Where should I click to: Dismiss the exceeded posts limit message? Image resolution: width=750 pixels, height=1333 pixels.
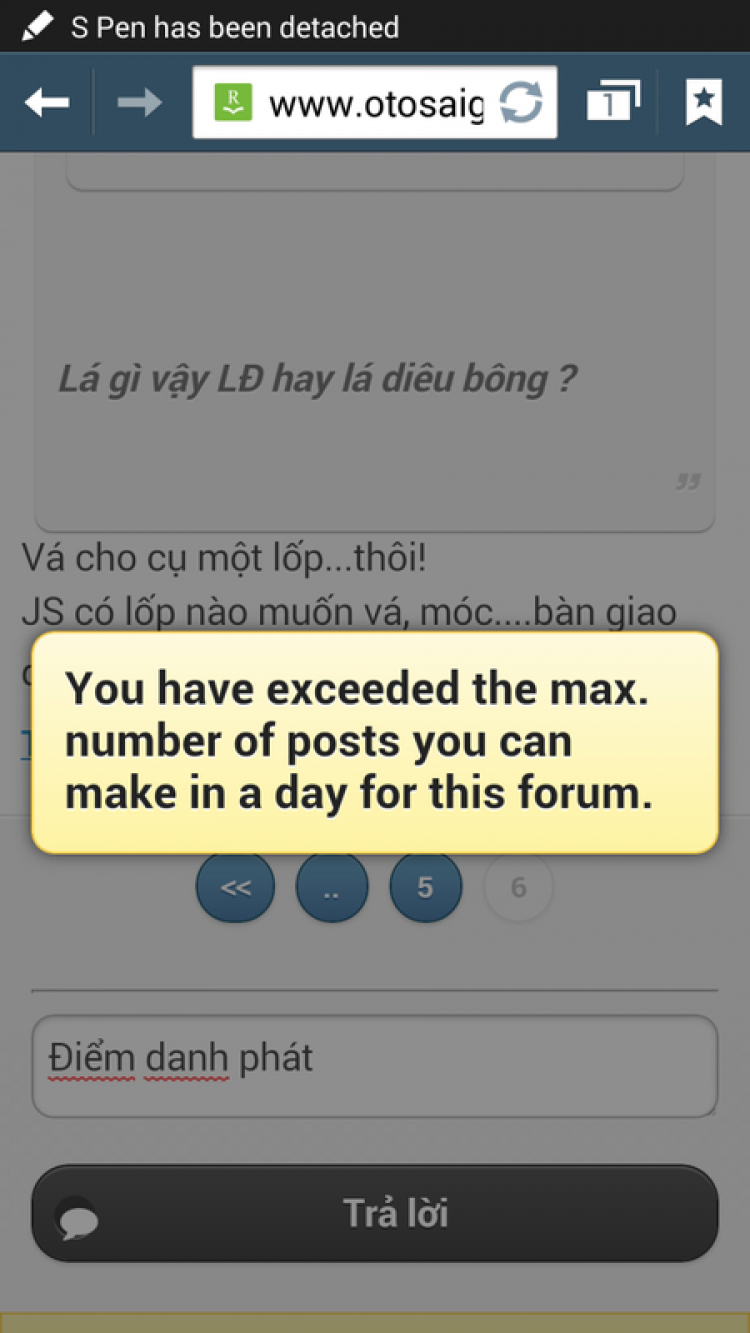point(375,742)
